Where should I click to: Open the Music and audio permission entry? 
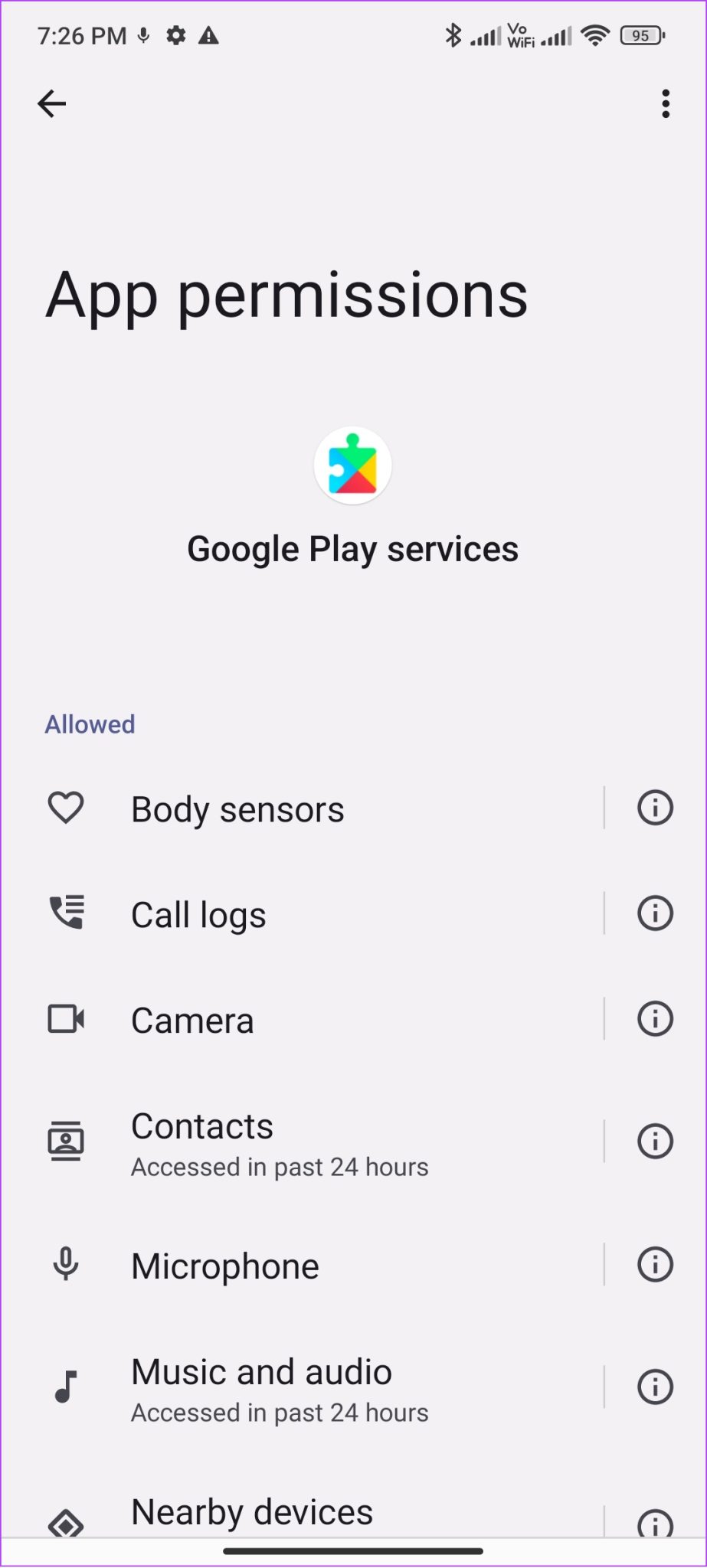click(x=306, y=1387)
